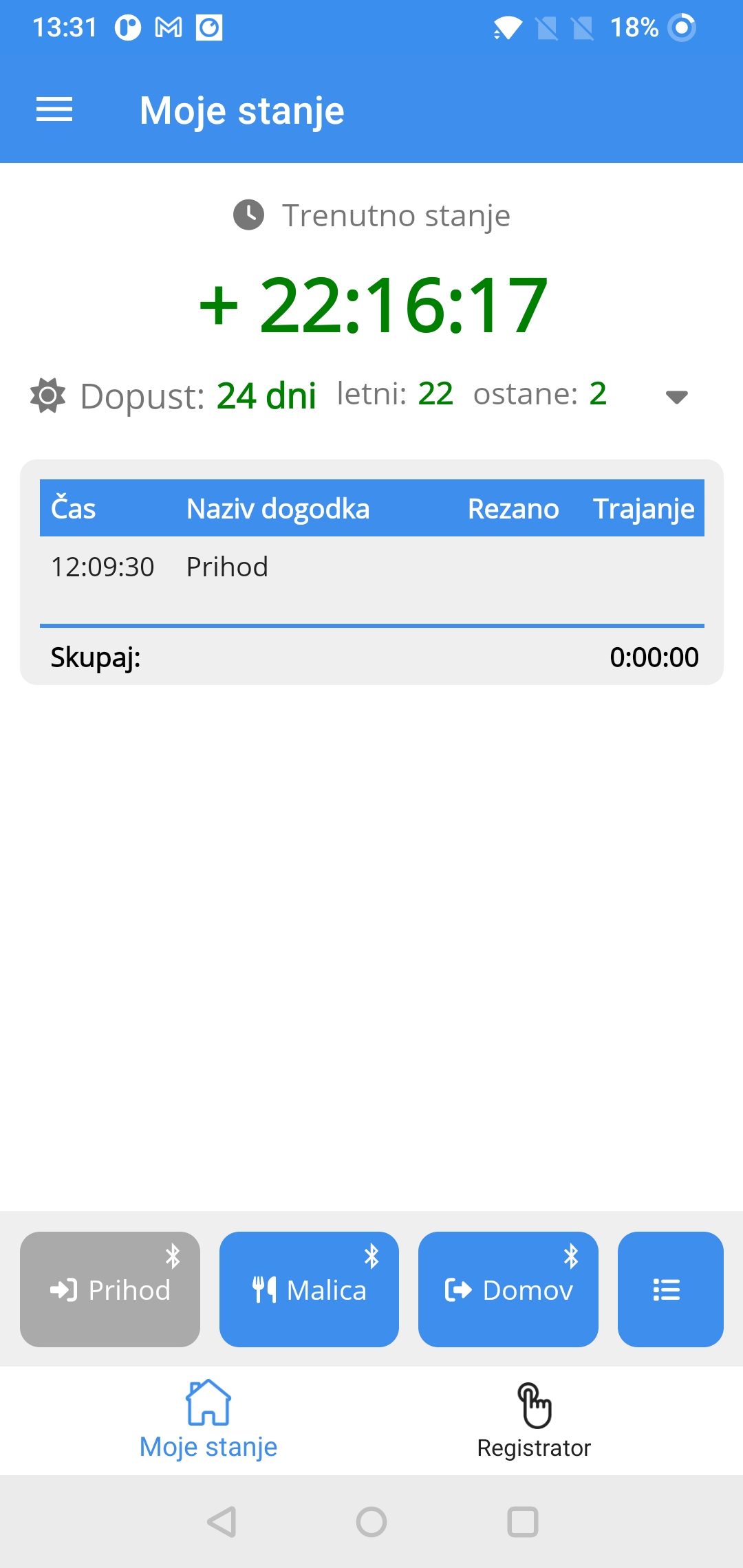This screenshot has width=743, height=1568.
Task: Expand the Dopust leave details arrow
Action: (677, 397)
